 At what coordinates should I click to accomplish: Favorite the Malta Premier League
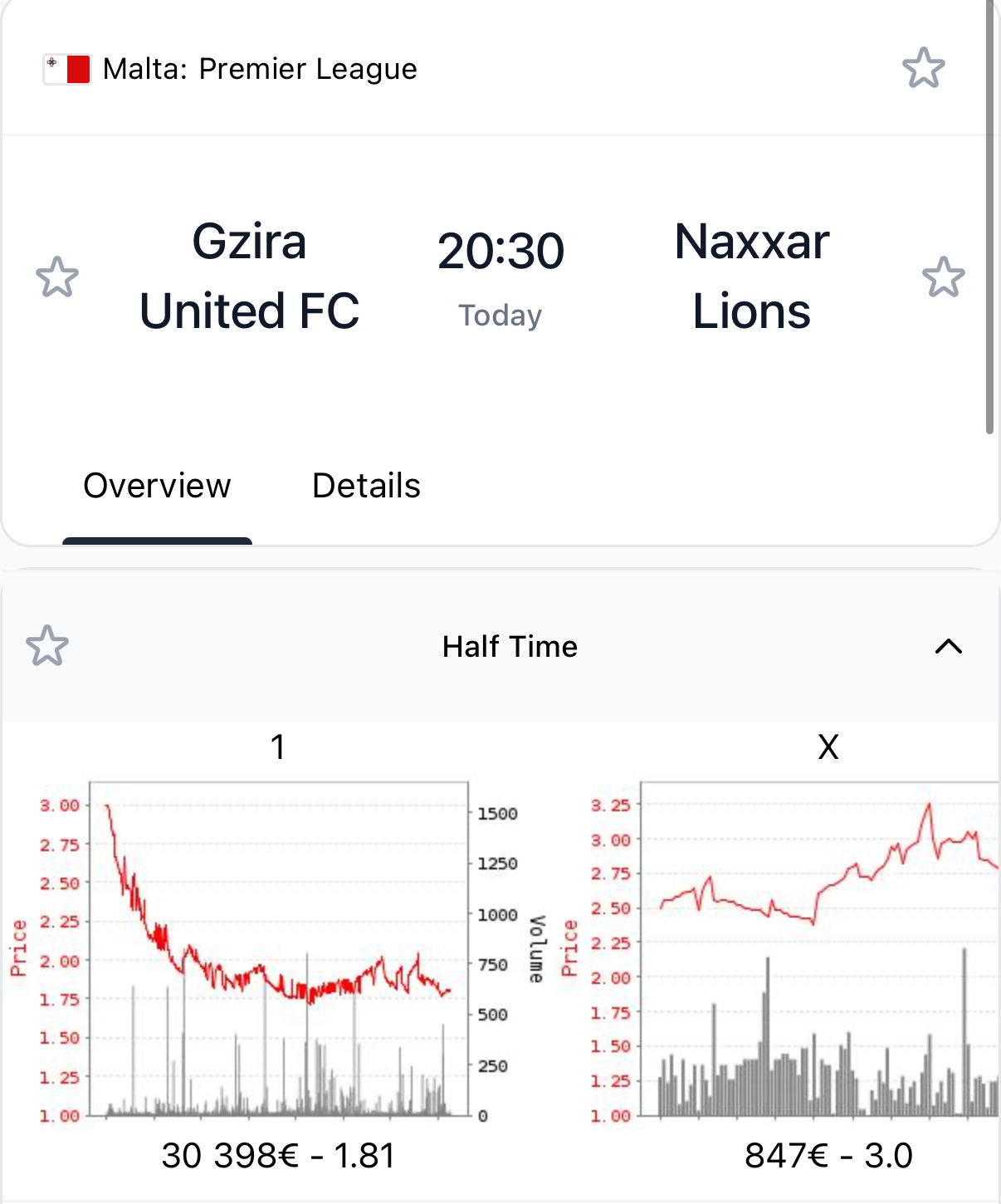coord(923,68)
